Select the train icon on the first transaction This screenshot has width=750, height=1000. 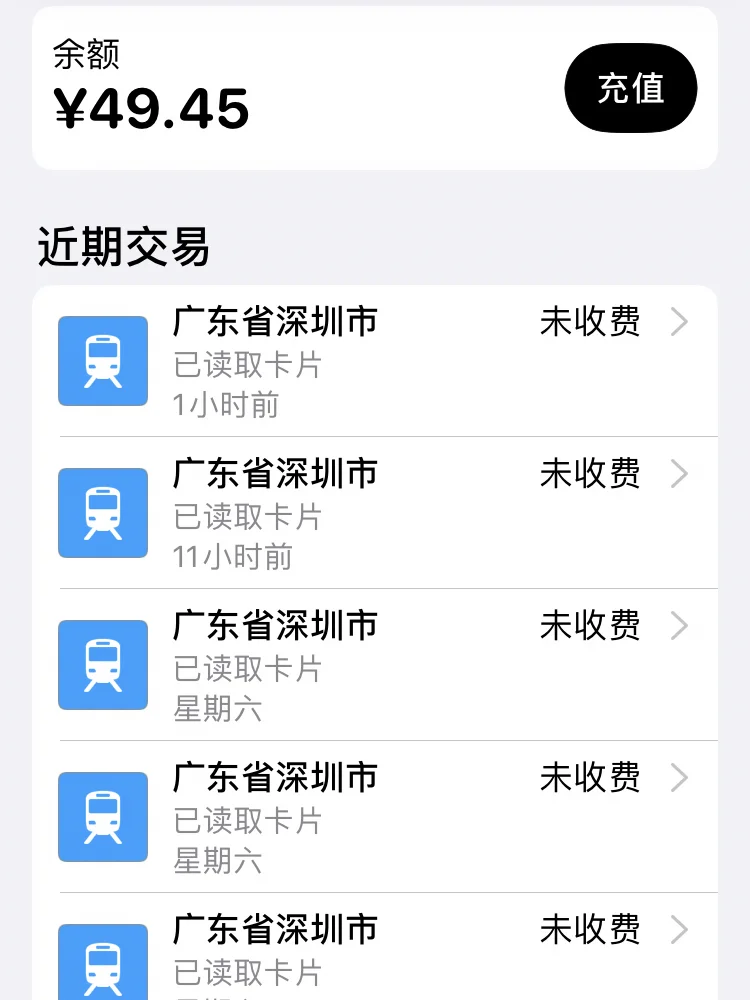[x=102, y=361]
